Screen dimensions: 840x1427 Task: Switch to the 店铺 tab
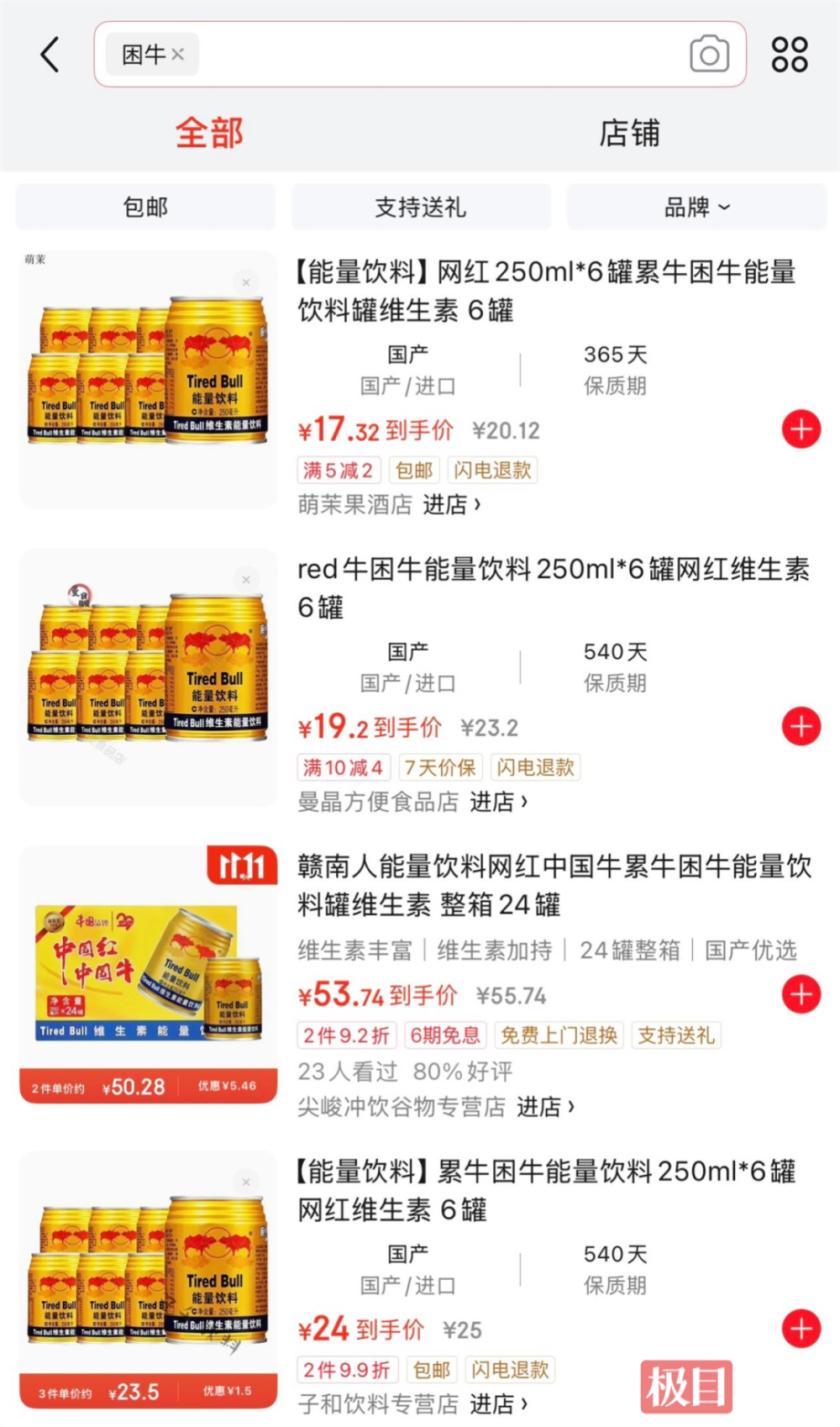[x=631, y=133]
